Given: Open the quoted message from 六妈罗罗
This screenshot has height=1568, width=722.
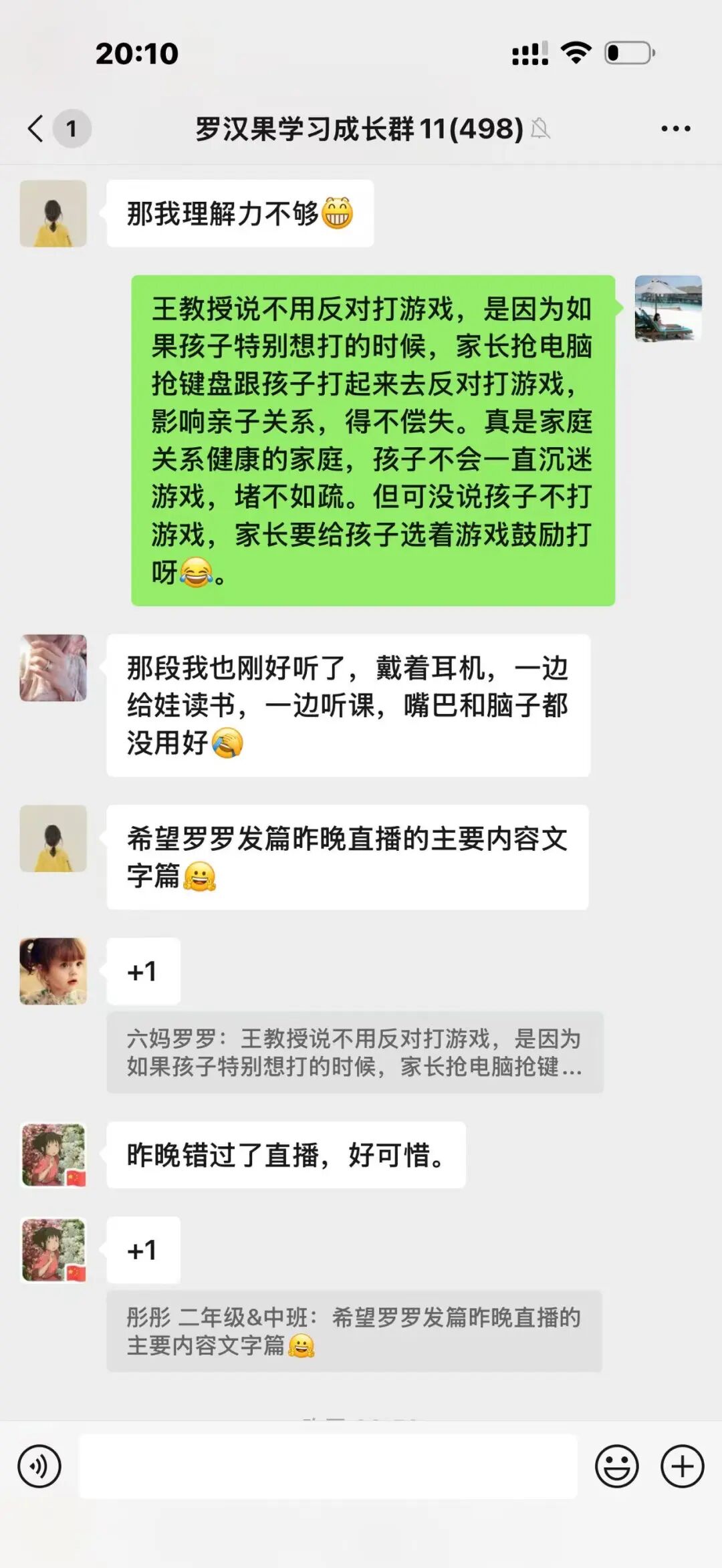Looking at the screenshot, I should [x=354, y=1052].
